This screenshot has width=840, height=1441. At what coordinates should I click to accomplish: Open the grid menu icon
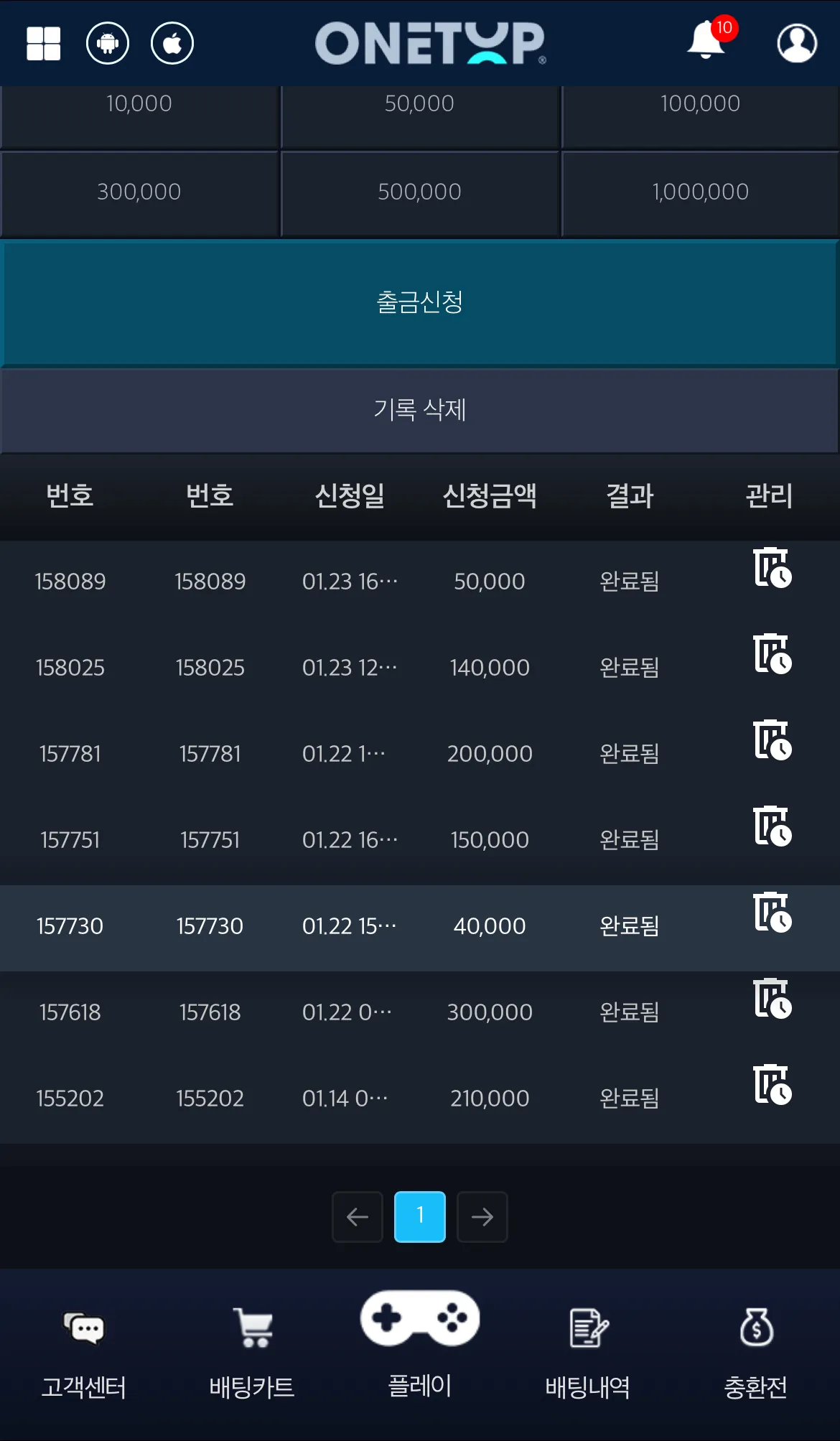[43, 44]
